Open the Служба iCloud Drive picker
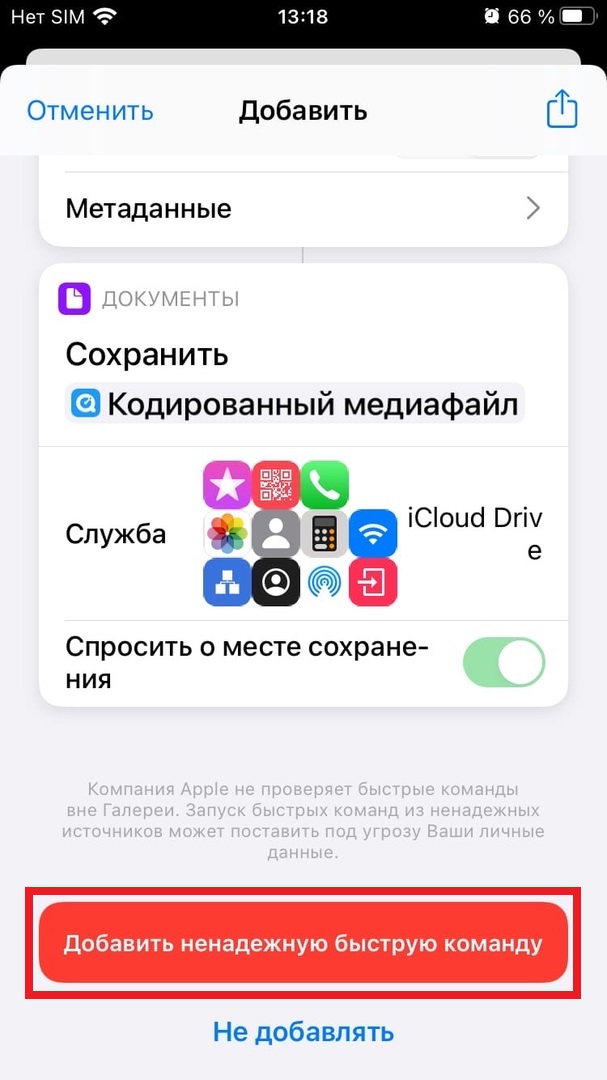This screenshot has width=607, height=1080. [476, 533]
